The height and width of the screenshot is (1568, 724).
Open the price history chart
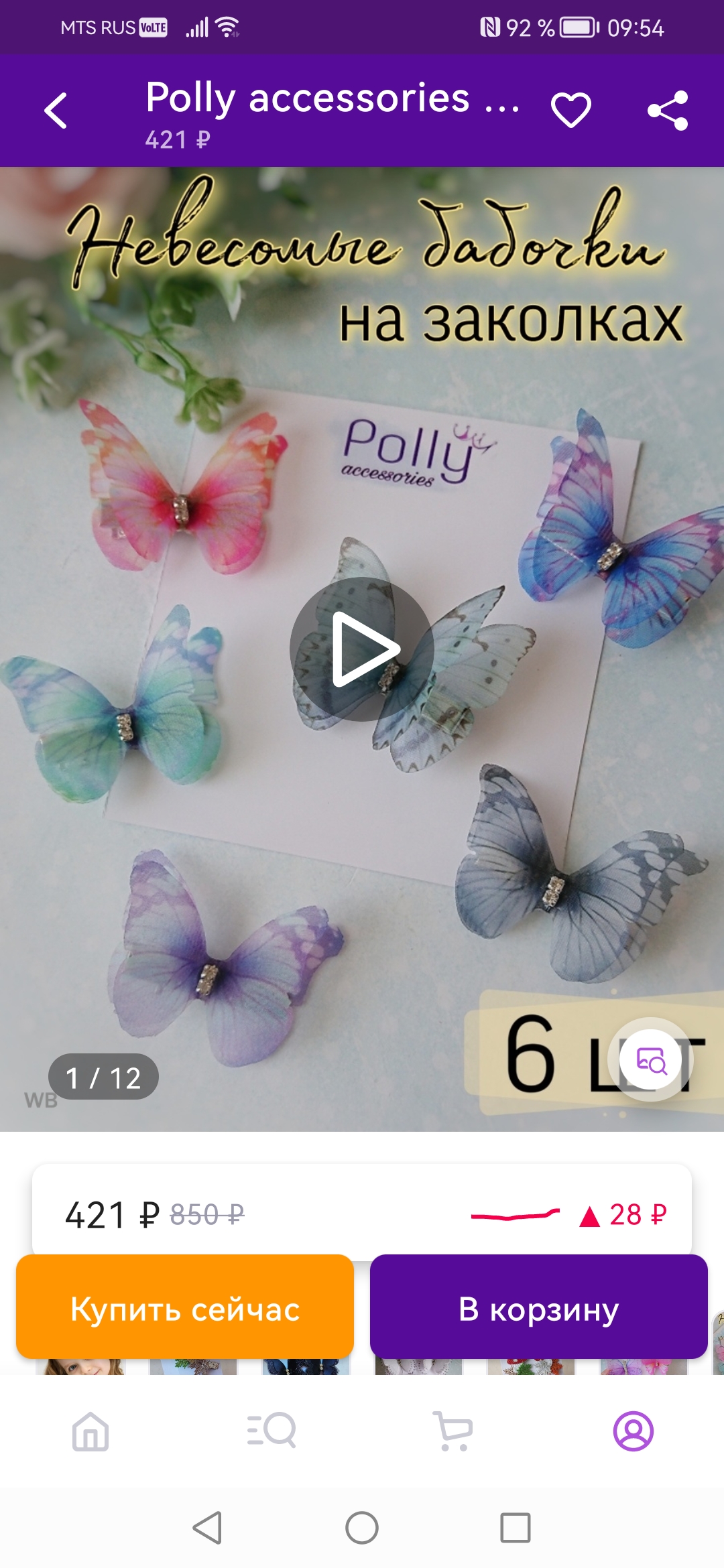coord(568,1215)
